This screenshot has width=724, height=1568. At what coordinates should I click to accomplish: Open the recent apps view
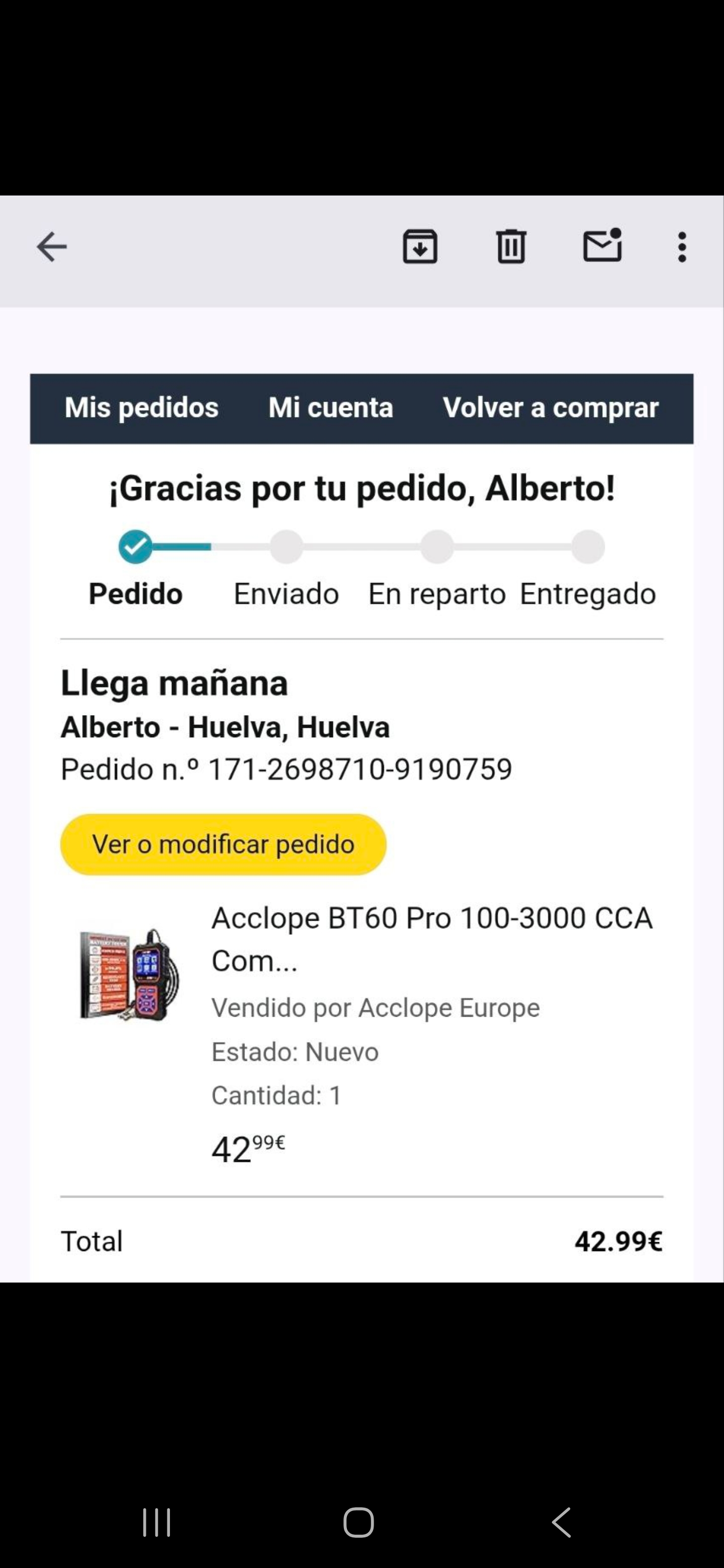click(x=156, y=1524)
